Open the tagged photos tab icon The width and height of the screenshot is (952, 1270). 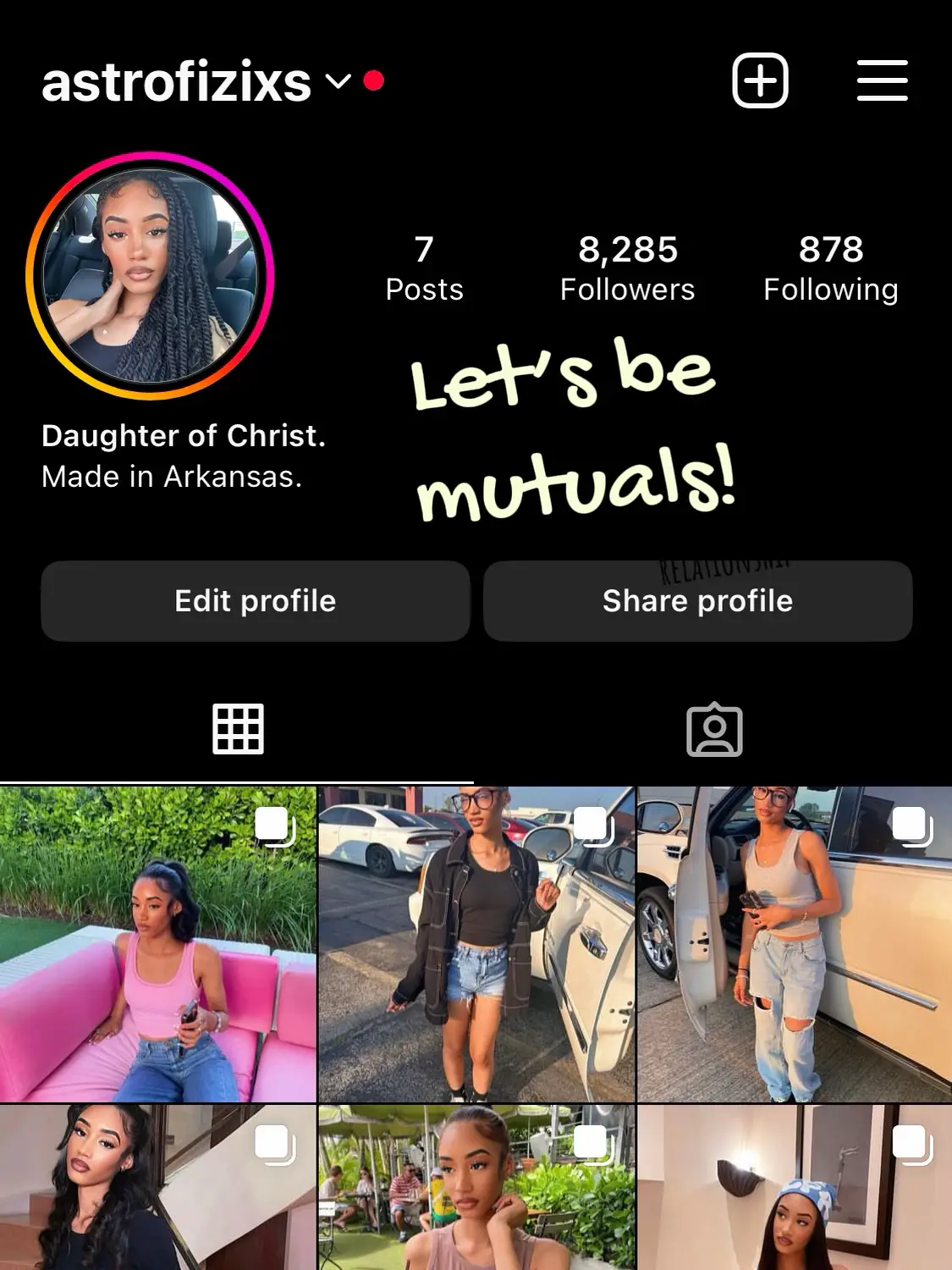coord(714,730)
